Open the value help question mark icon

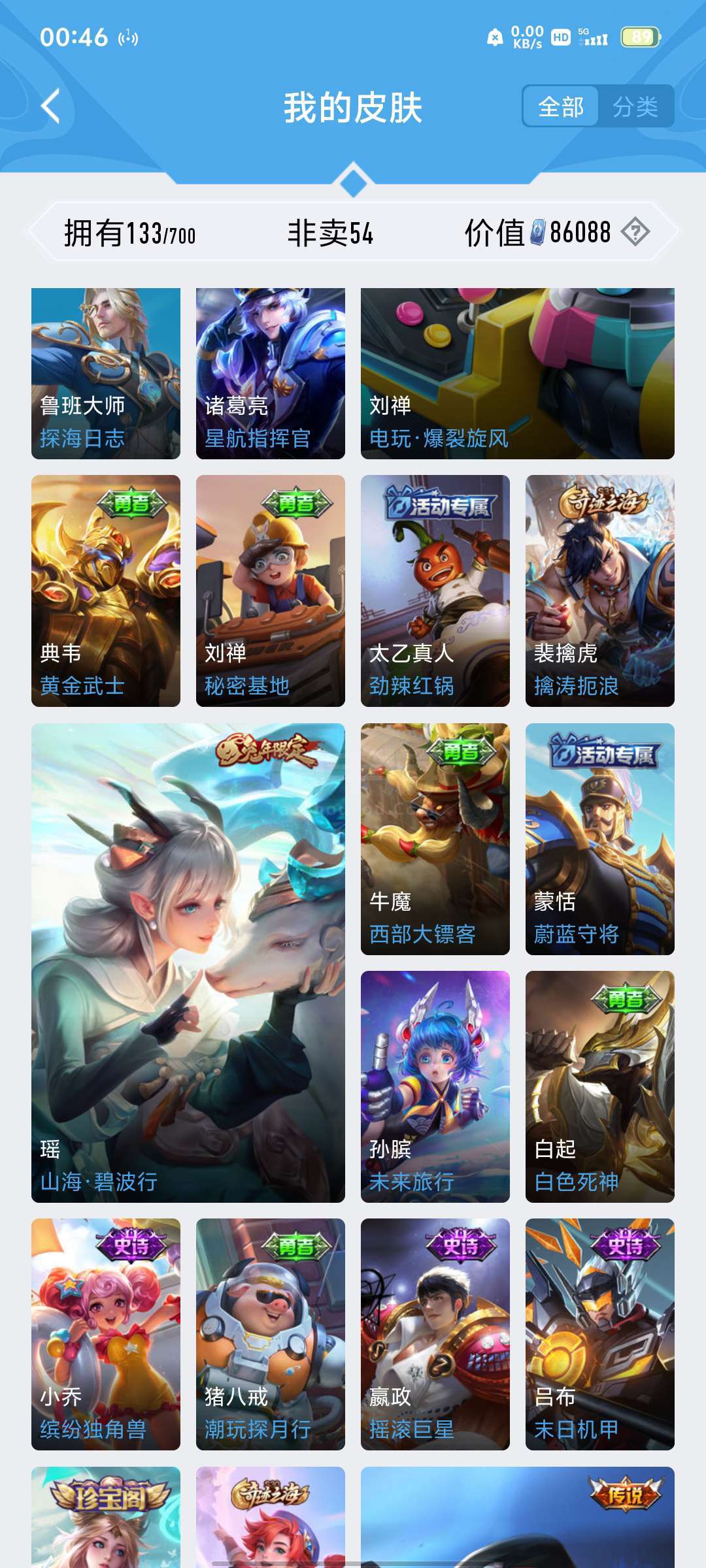point(635,232)
